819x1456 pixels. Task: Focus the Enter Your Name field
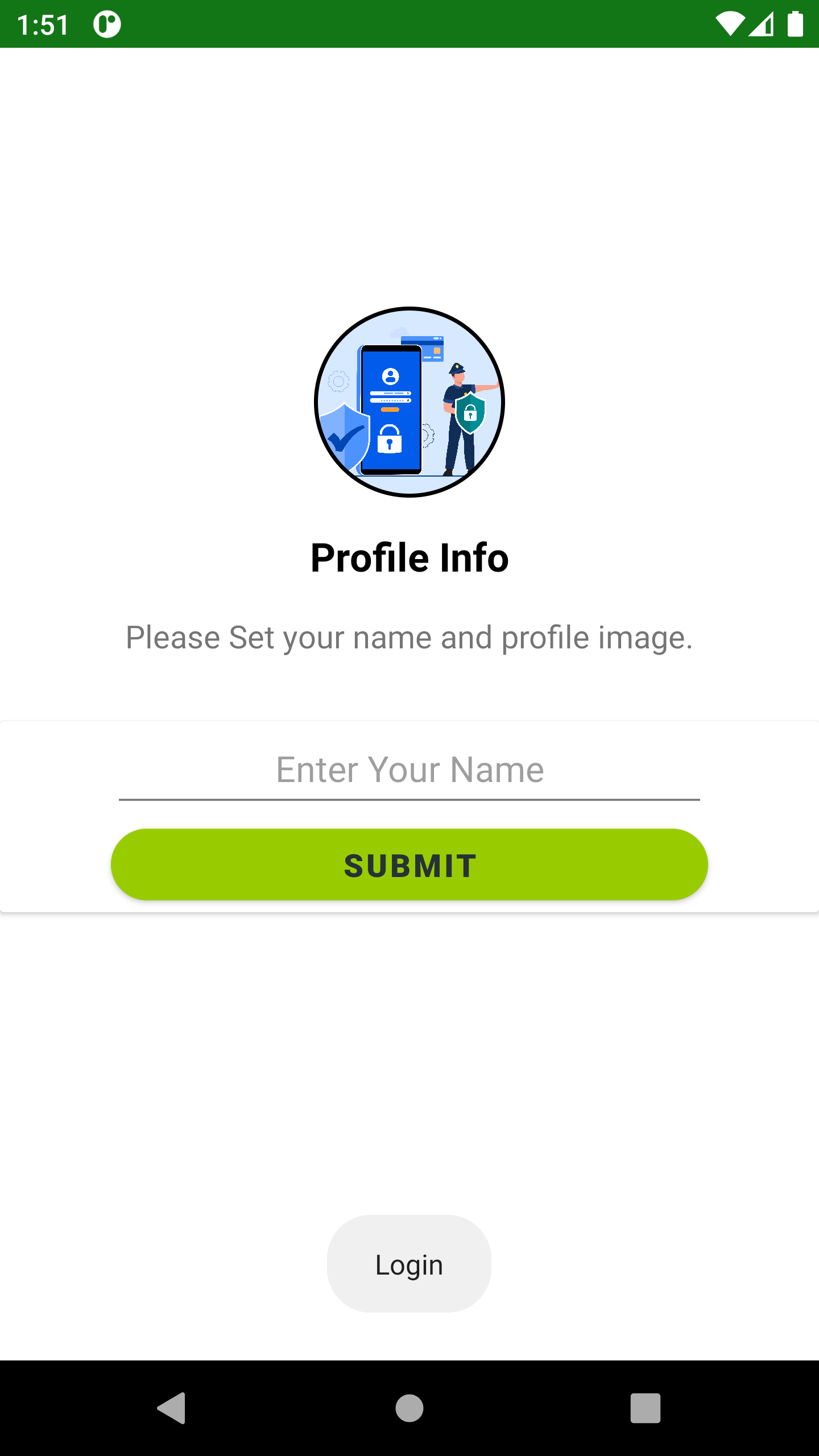pos(409,769)
